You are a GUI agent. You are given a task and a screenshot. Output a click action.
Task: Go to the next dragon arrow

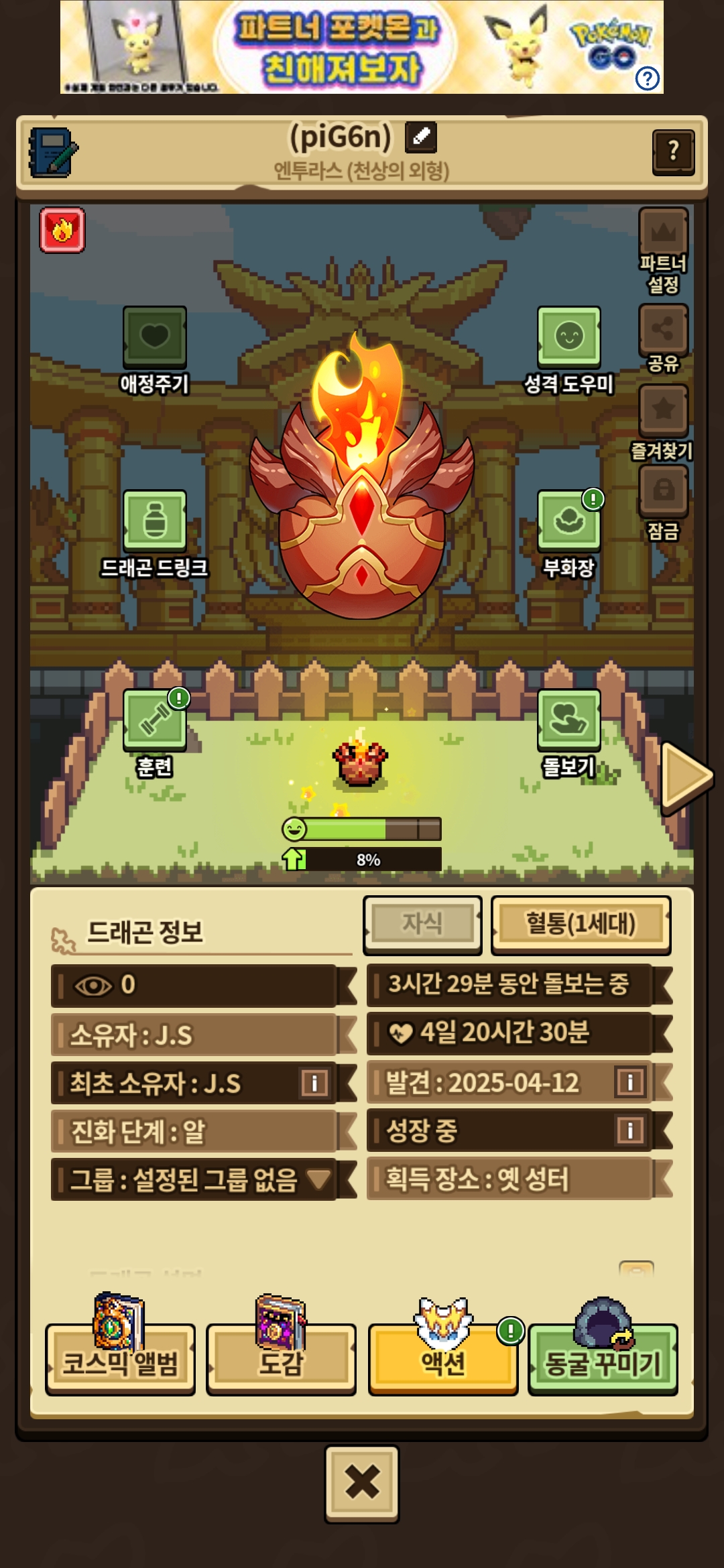tap(685, 777)
